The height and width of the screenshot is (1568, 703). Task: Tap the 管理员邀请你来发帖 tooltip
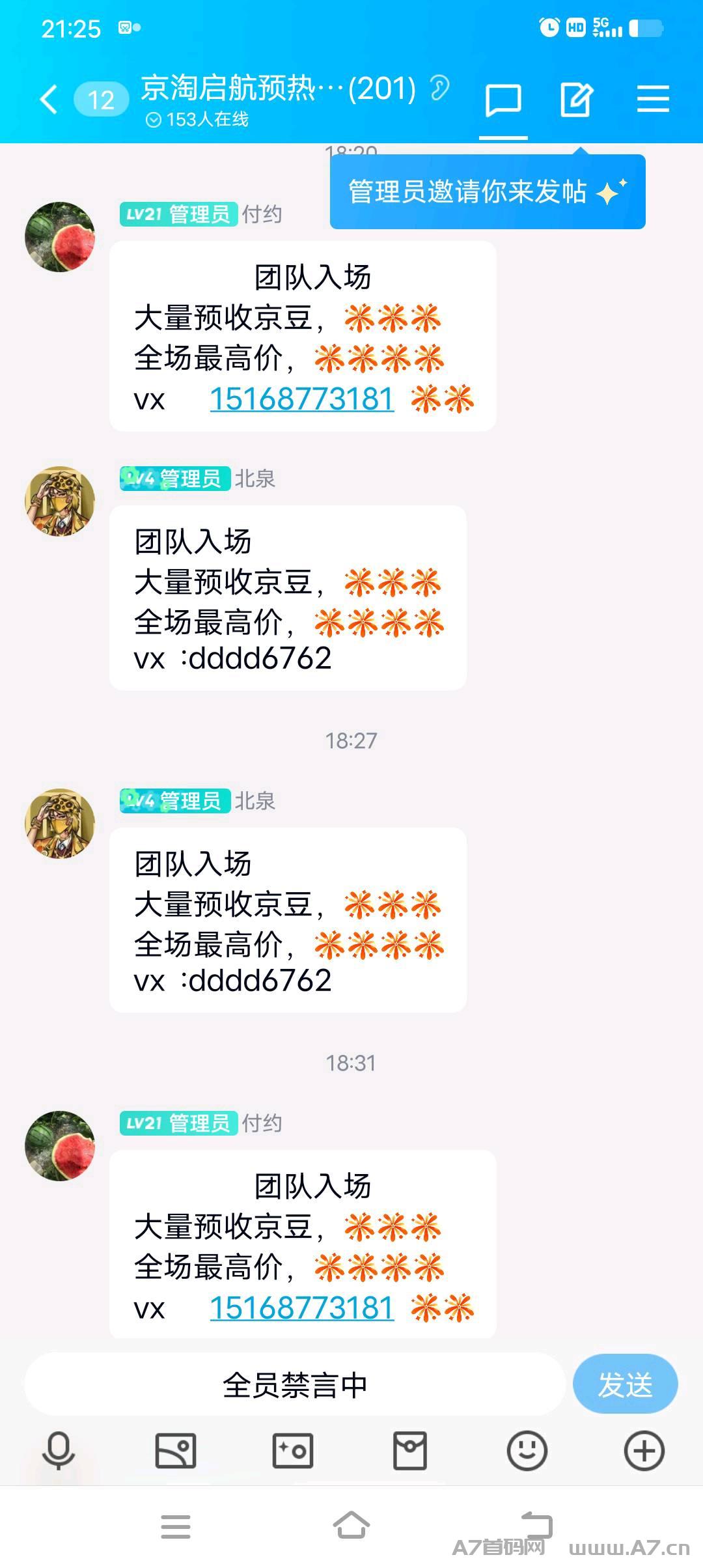tap(488, 191)
